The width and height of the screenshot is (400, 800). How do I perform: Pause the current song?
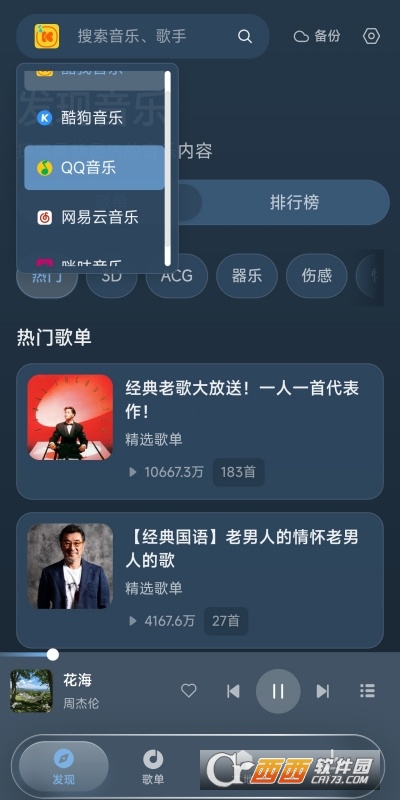[278, 691]
